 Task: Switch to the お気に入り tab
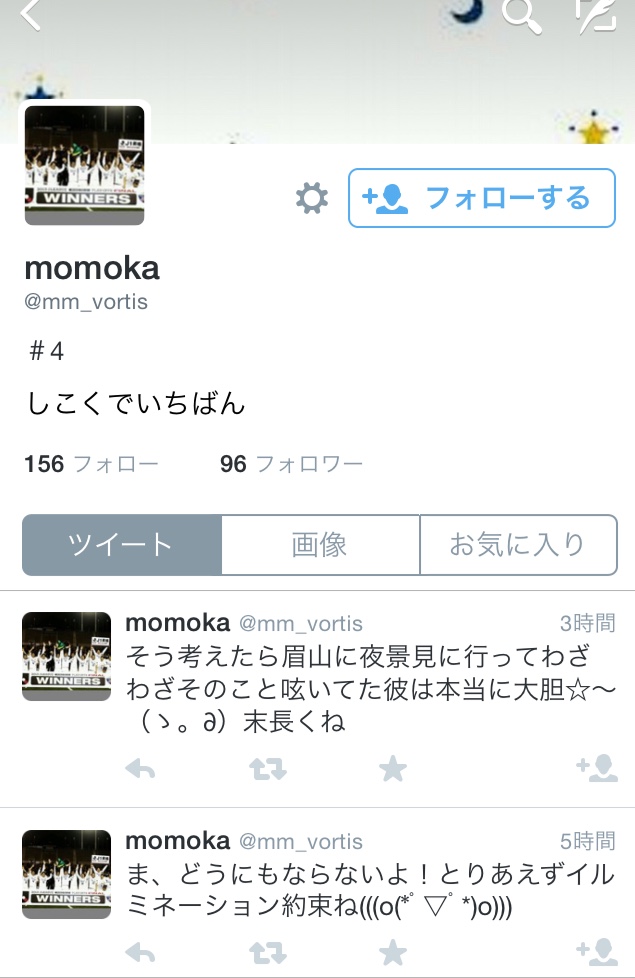pos(517,545)
